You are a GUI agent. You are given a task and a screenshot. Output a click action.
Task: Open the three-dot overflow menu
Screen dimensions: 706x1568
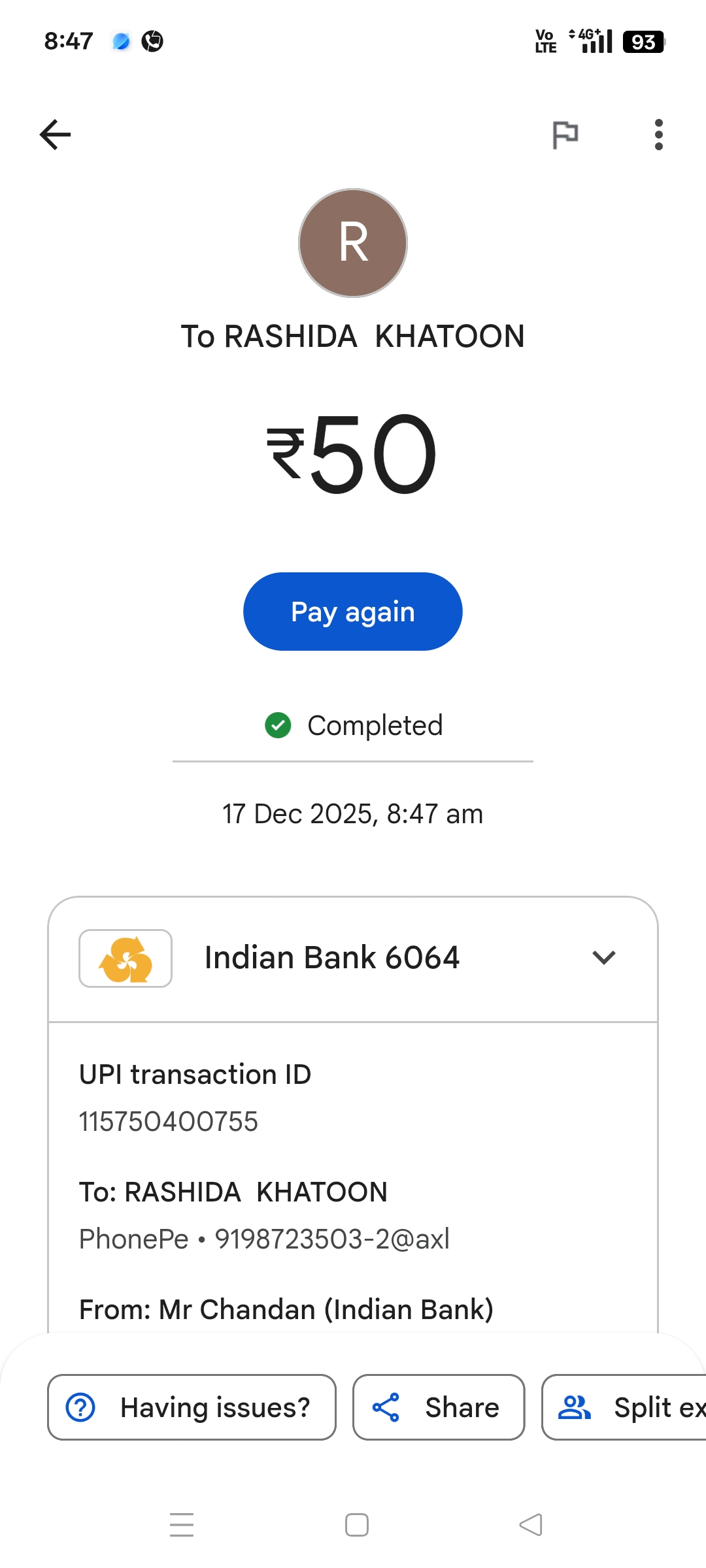click(x=658, y=135)
